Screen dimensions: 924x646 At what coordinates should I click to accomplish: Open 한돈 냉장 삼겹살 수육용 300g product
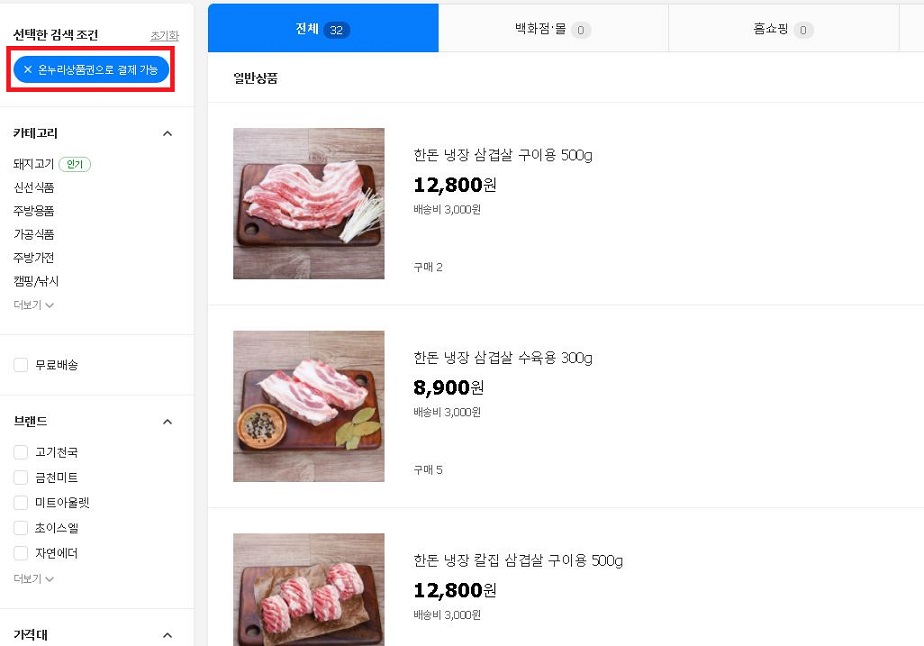(x=503, y=358)
